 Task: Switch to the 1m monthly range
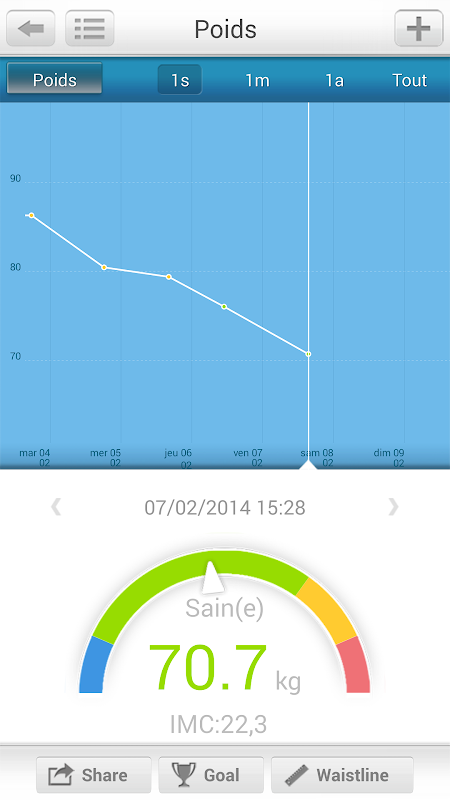coord(257,80)
